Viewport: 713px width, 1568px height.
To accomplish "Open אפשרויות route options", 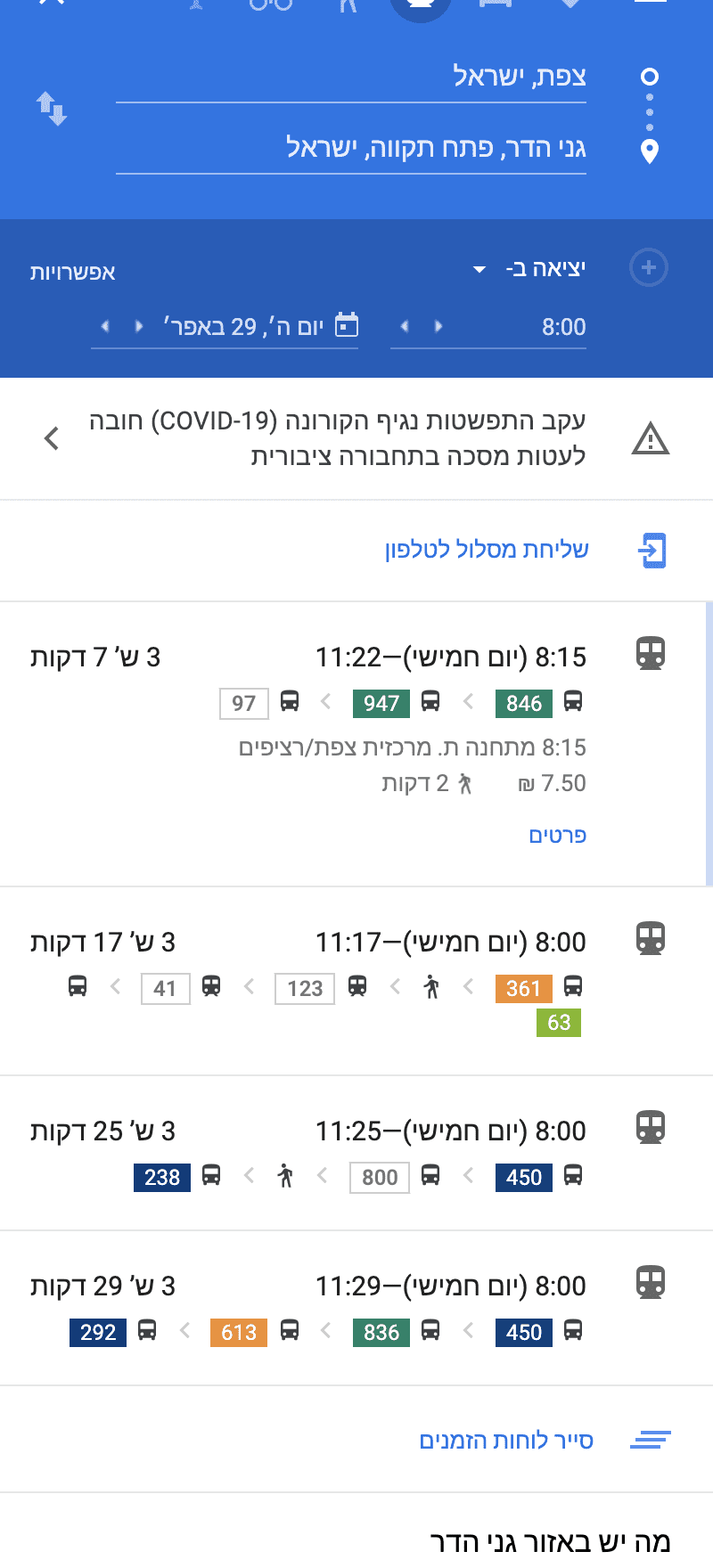I will (73, 273).
